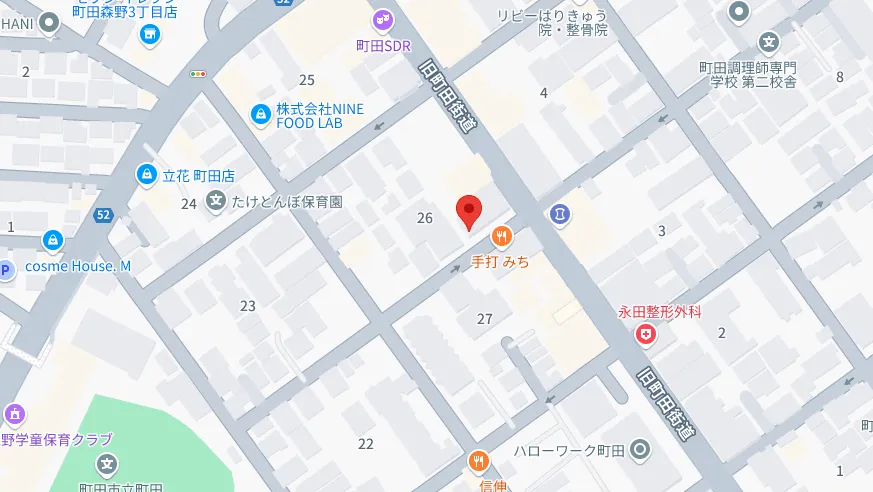Open 永田整形外科 clinic marker
The width and height of the screenshot is (873, 492).
(x=648, y=335)
